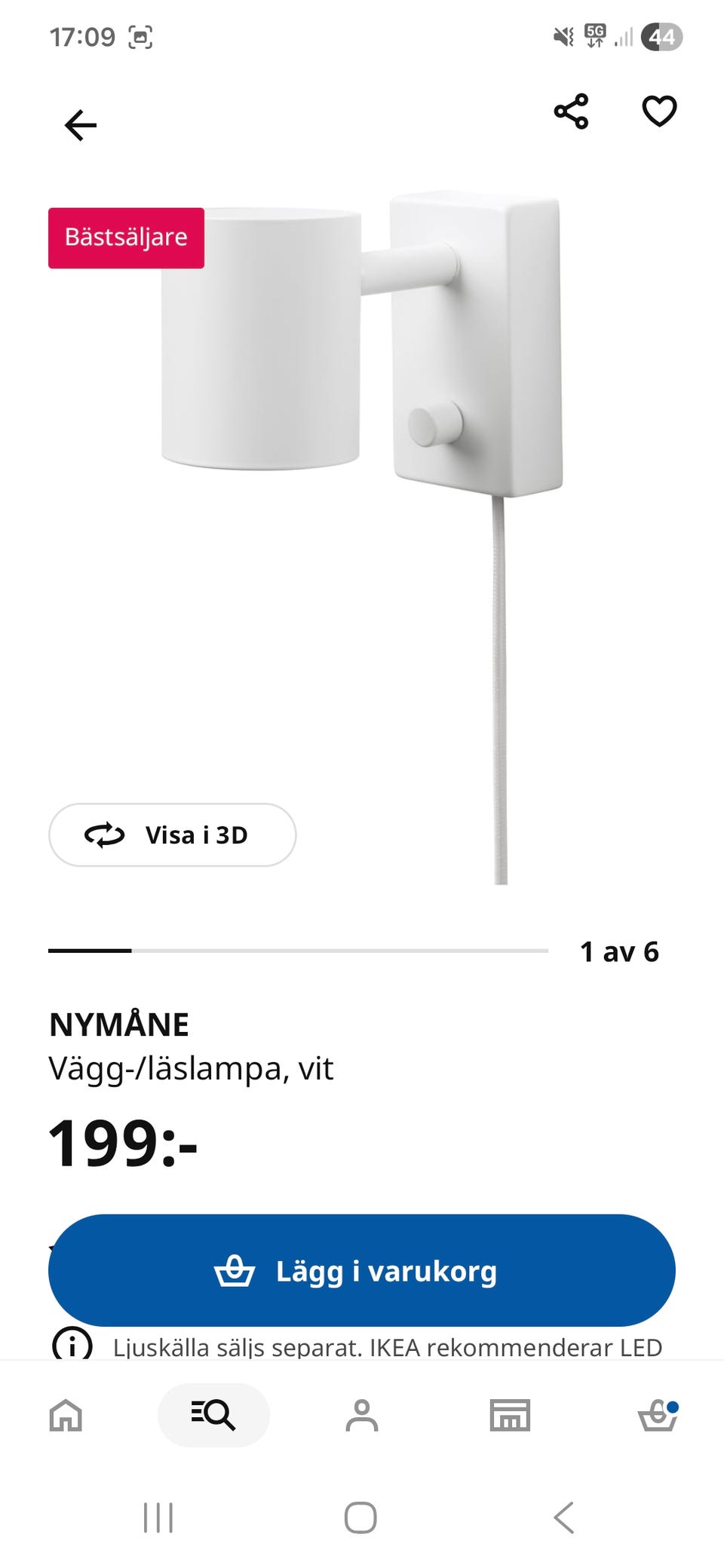724x1568 pixels.
Task: Open the store tab
Action: coord(510,1414)
